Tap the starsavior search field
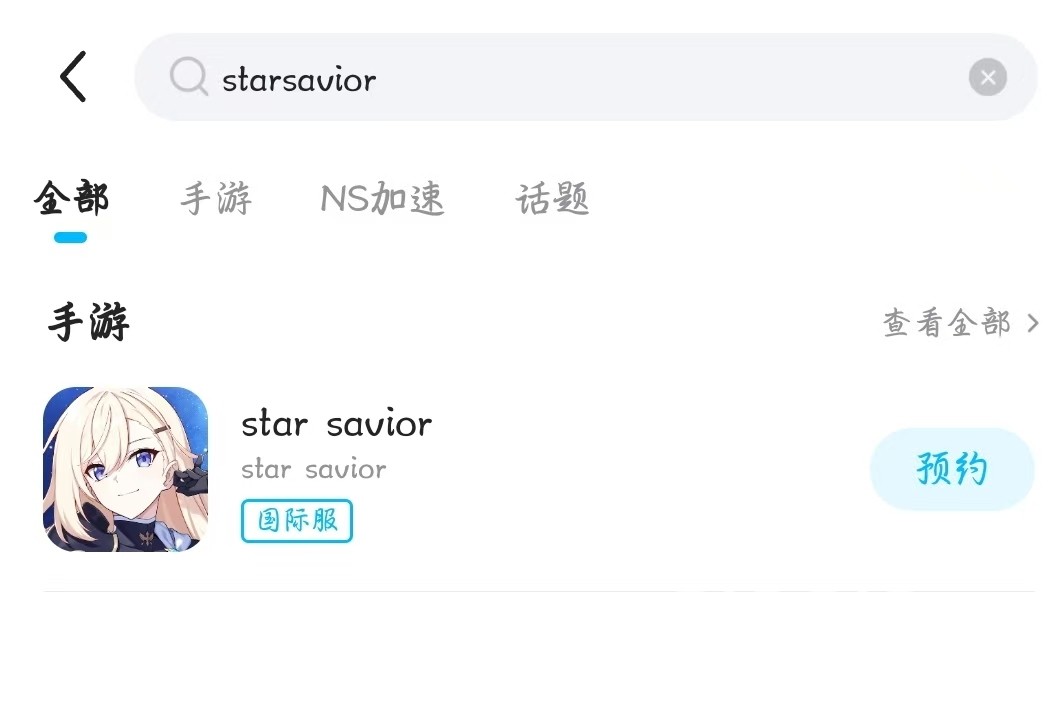1050x720 pixels. 560,78
